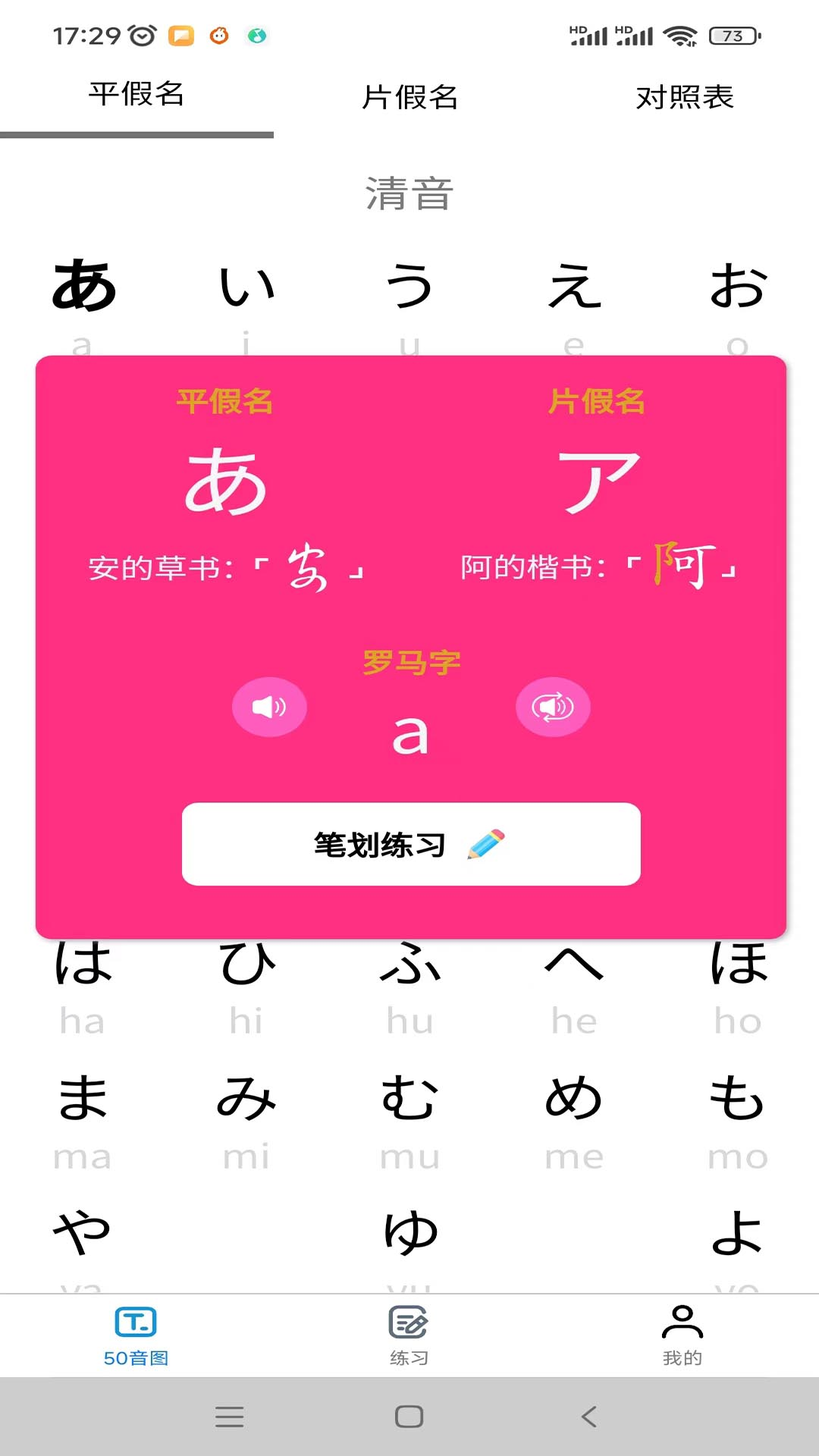Play the repeat-loop pronunciation audio

click(553, 707)
